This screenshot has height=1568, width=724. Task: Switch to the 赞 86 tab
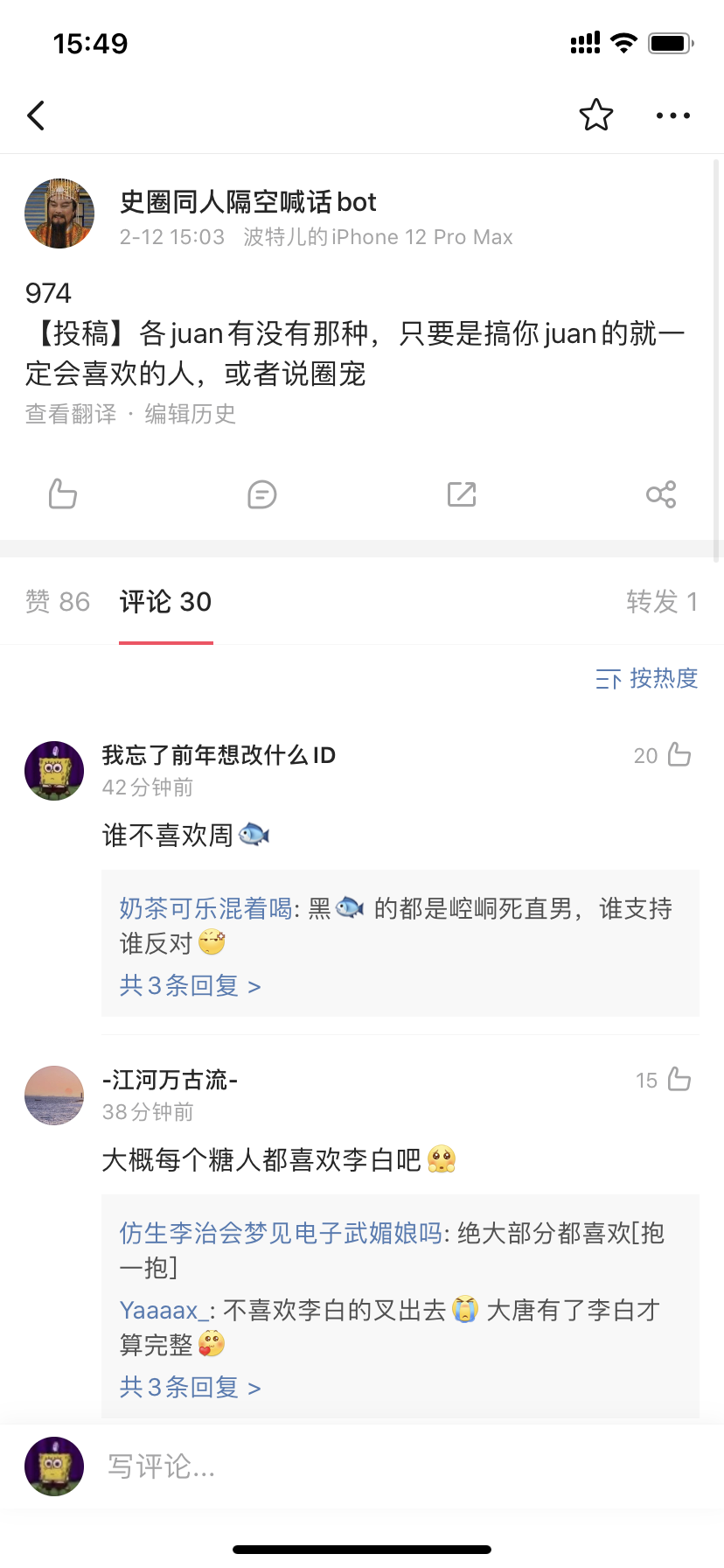[58, 602]
